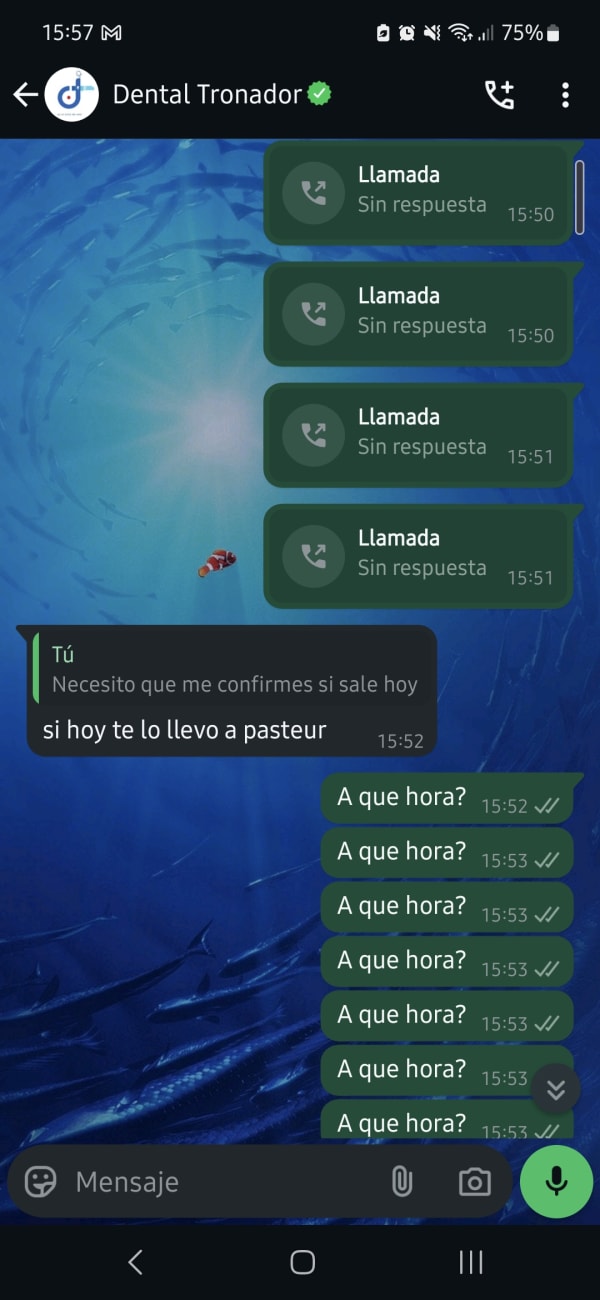Open Dental Tronador contact info
The image size is (600, 1300).
pos(207,95)
